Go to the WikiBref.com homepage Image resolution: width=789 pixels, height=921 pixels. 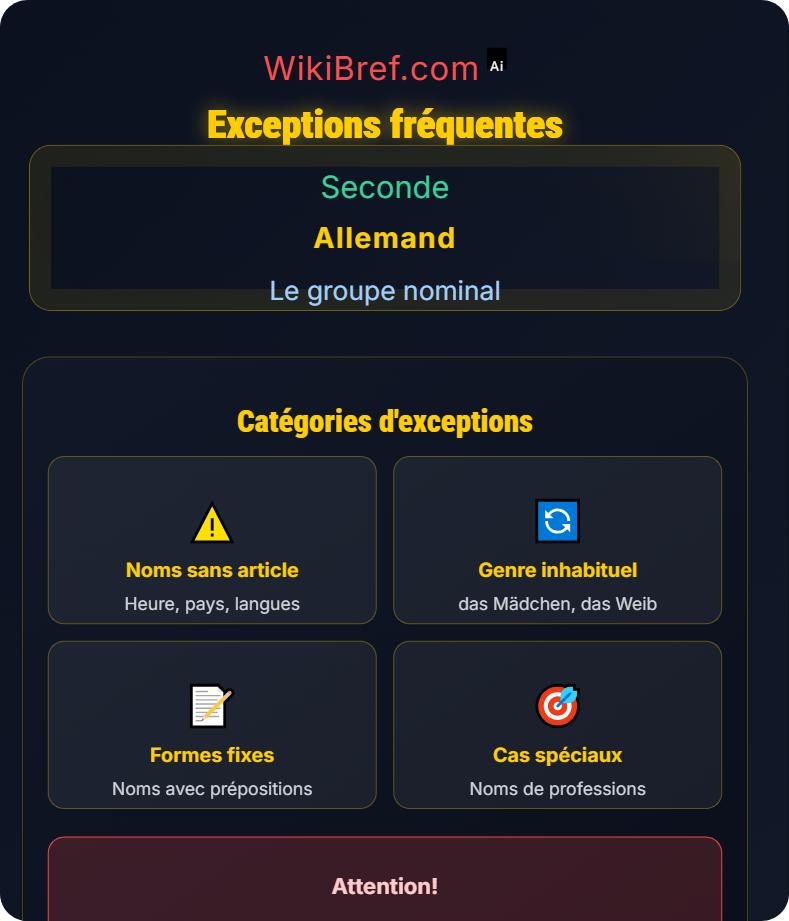(371, 66)
